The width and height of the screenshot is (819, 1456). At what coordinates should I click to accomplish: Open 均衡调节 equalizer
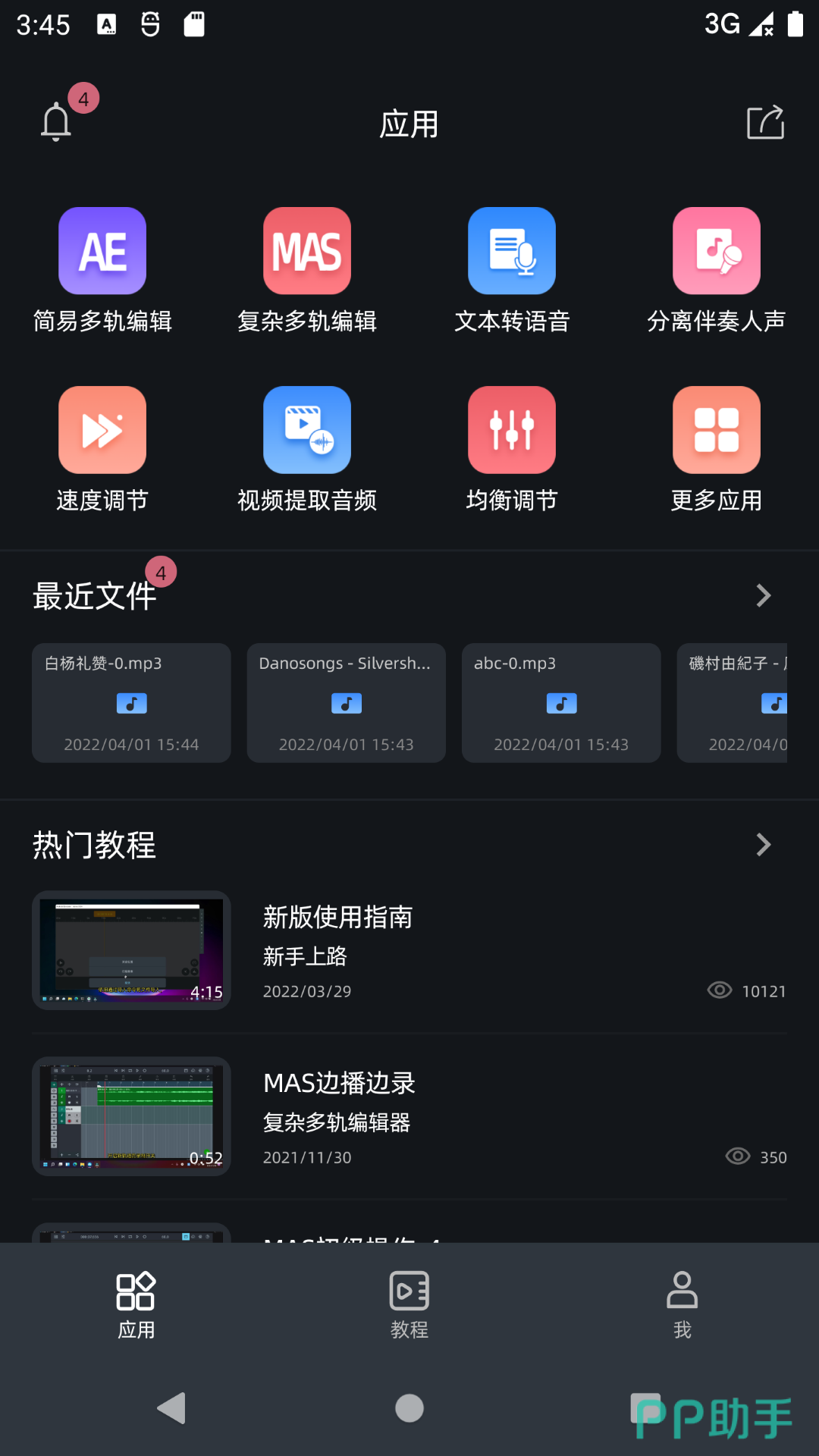[x=512, y=430]
